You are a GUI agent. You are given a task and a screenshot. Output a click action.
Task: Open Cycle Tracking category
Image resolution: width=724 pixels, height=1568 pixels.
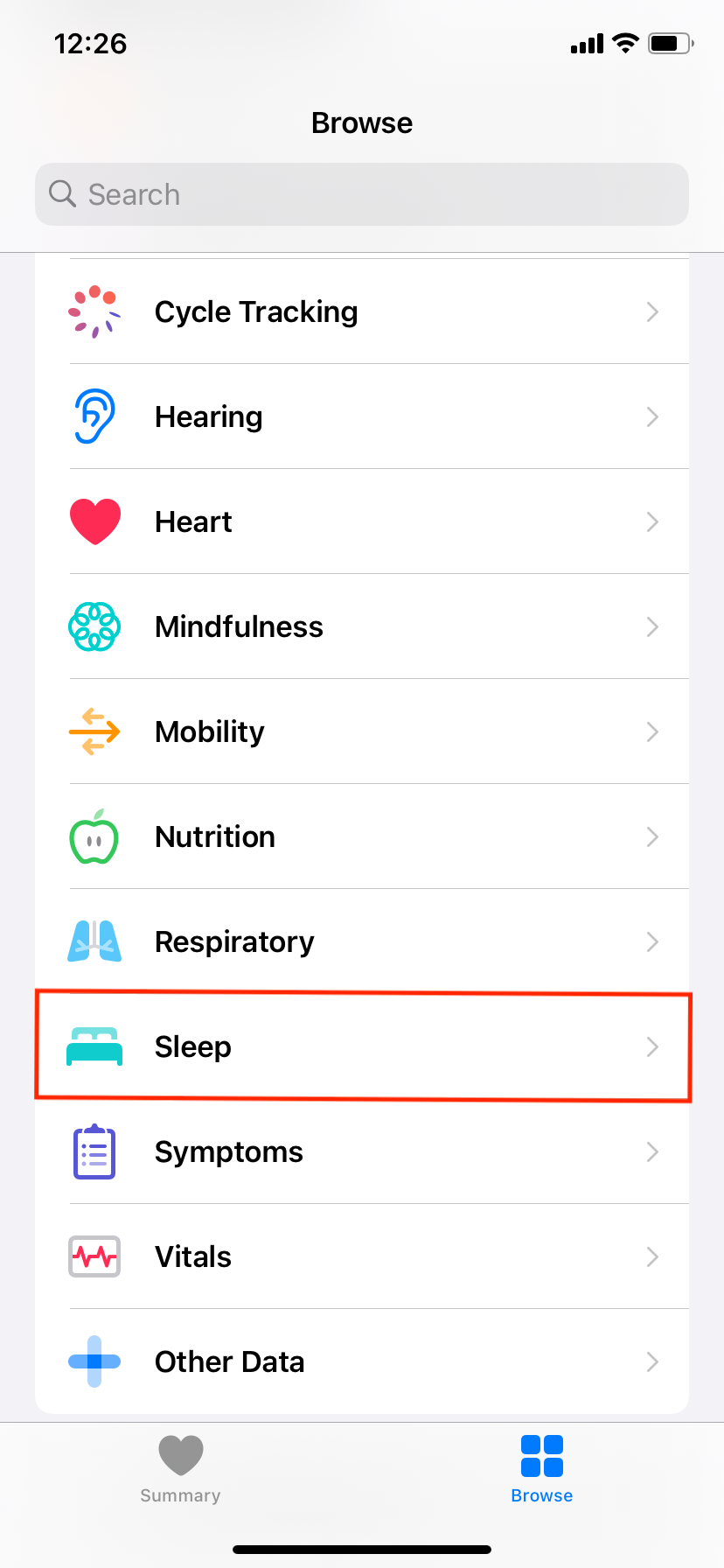pyautogui.click(x=362, y=311)
